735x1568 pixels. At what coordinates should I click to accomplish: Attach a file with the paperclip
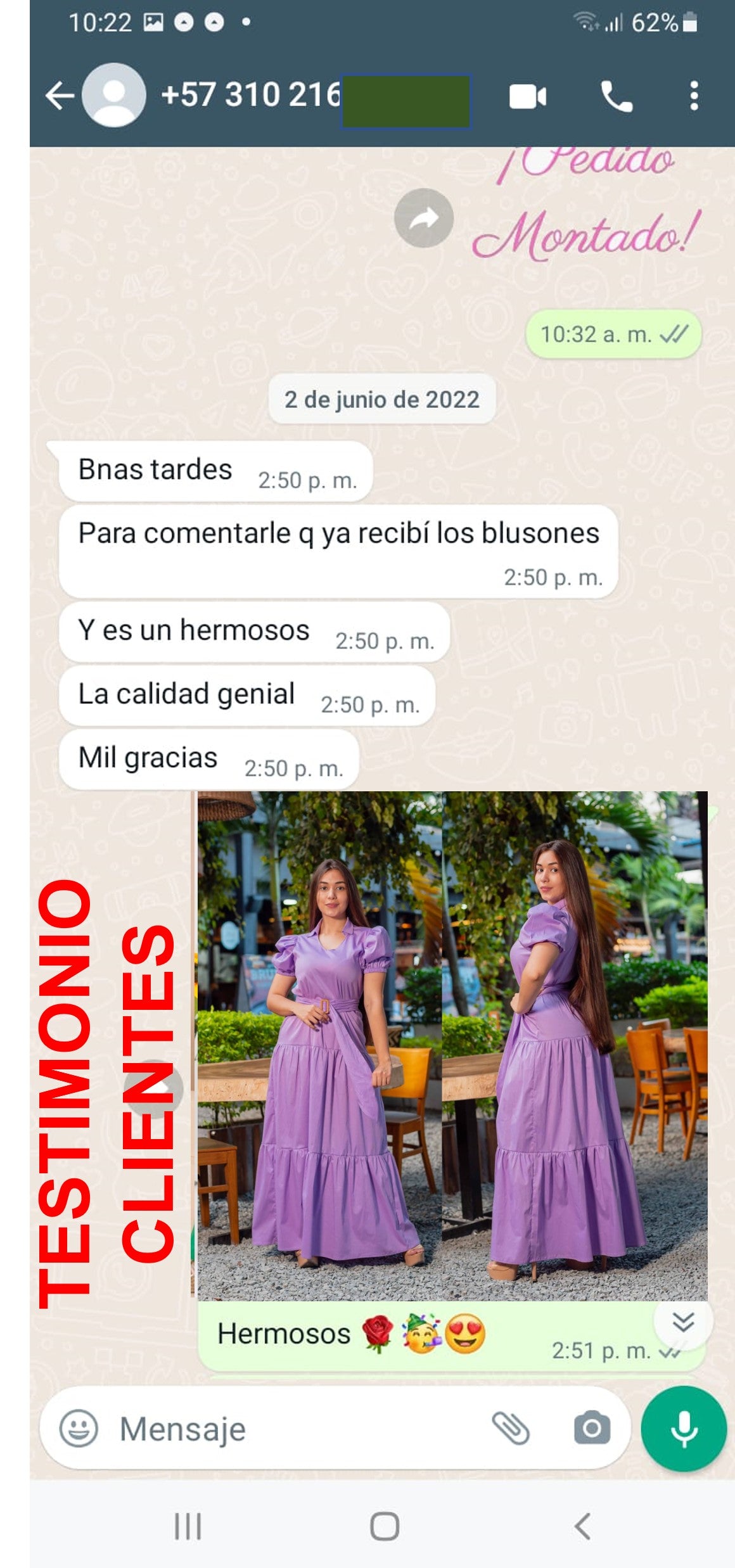511,1429
